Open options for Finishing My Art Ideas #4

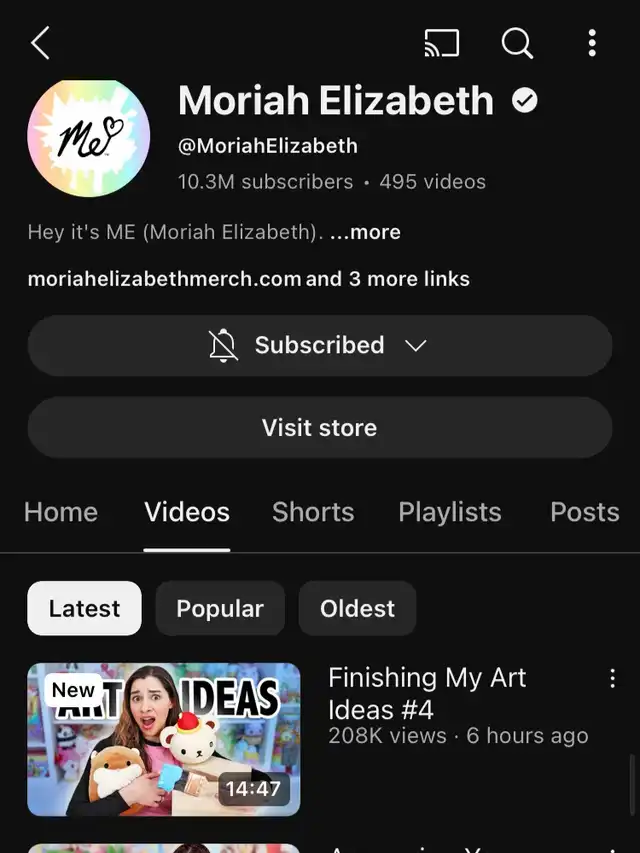point(613,679)
